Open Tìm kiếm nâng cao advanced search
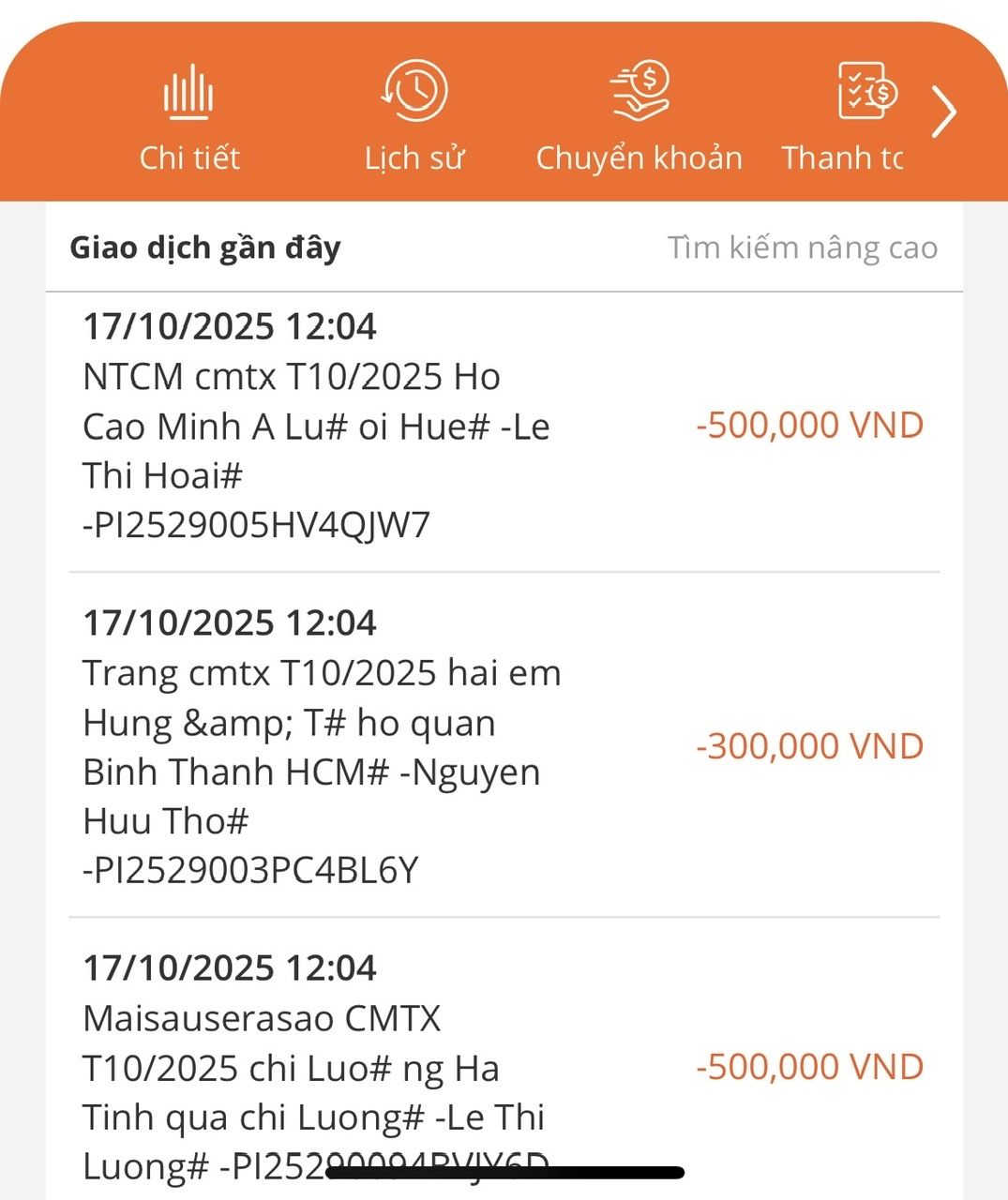The height and width of the screenshot is (1200, 1008). (802, 247)
